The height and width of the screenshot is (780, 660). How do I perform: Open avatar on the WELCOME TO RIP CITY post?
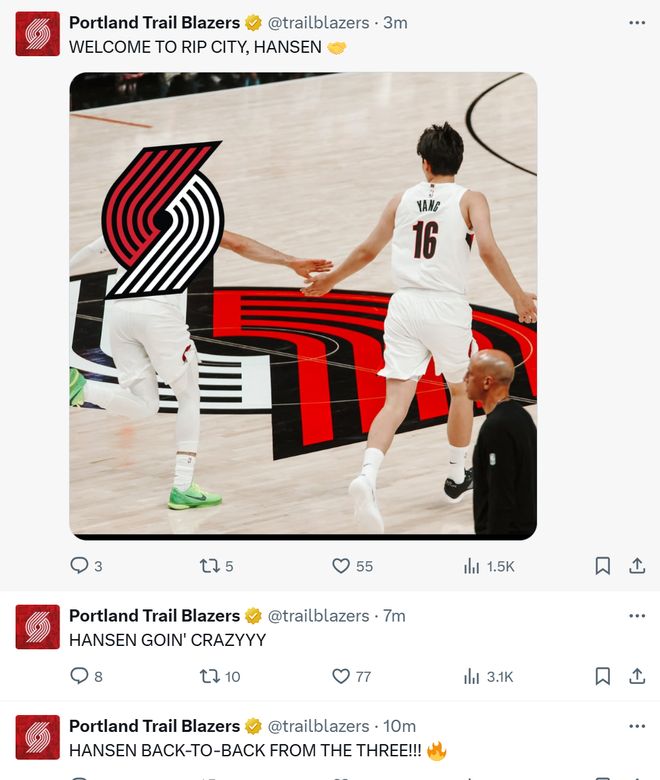coord(37,34)
